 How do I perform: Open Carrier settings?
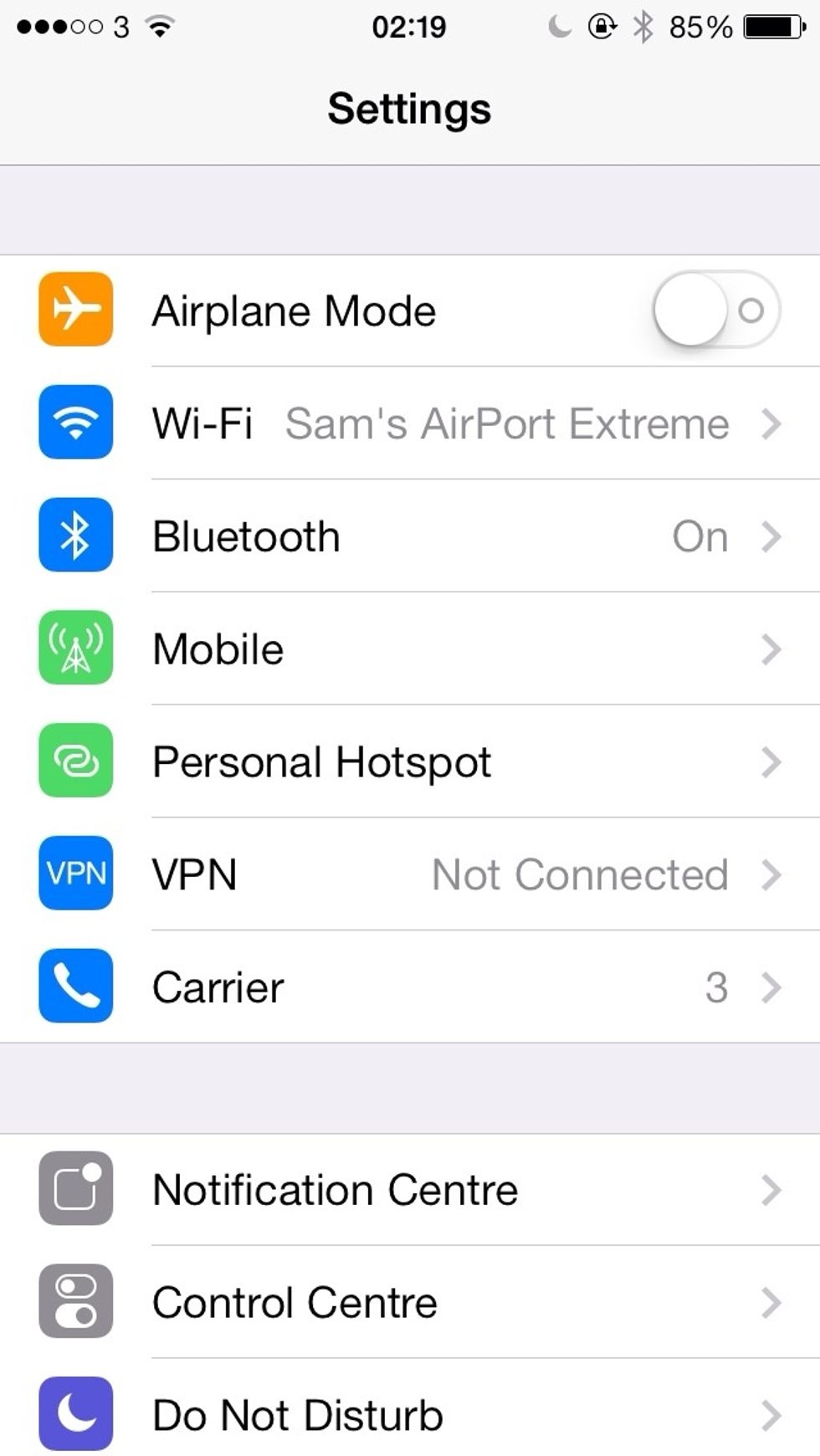point(410,987)
